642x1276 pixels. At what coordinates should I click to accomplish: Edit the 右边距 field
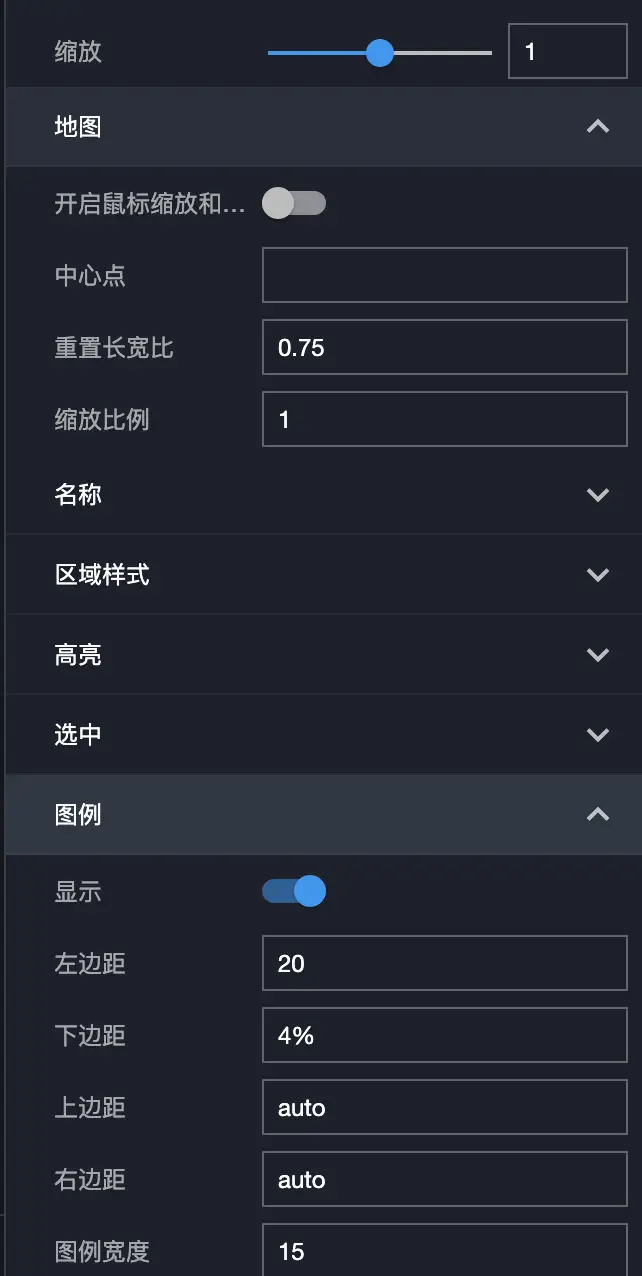click(x=444, y=1180)
